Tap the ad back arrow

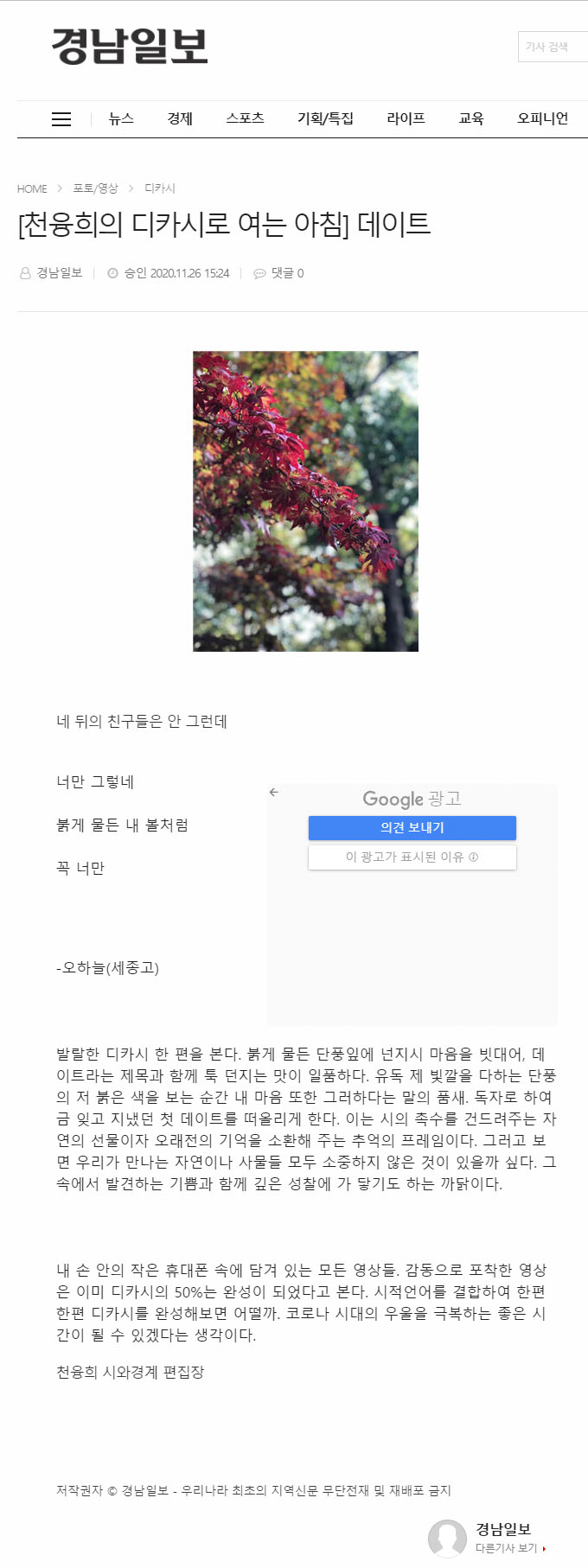tap(274, 792)
